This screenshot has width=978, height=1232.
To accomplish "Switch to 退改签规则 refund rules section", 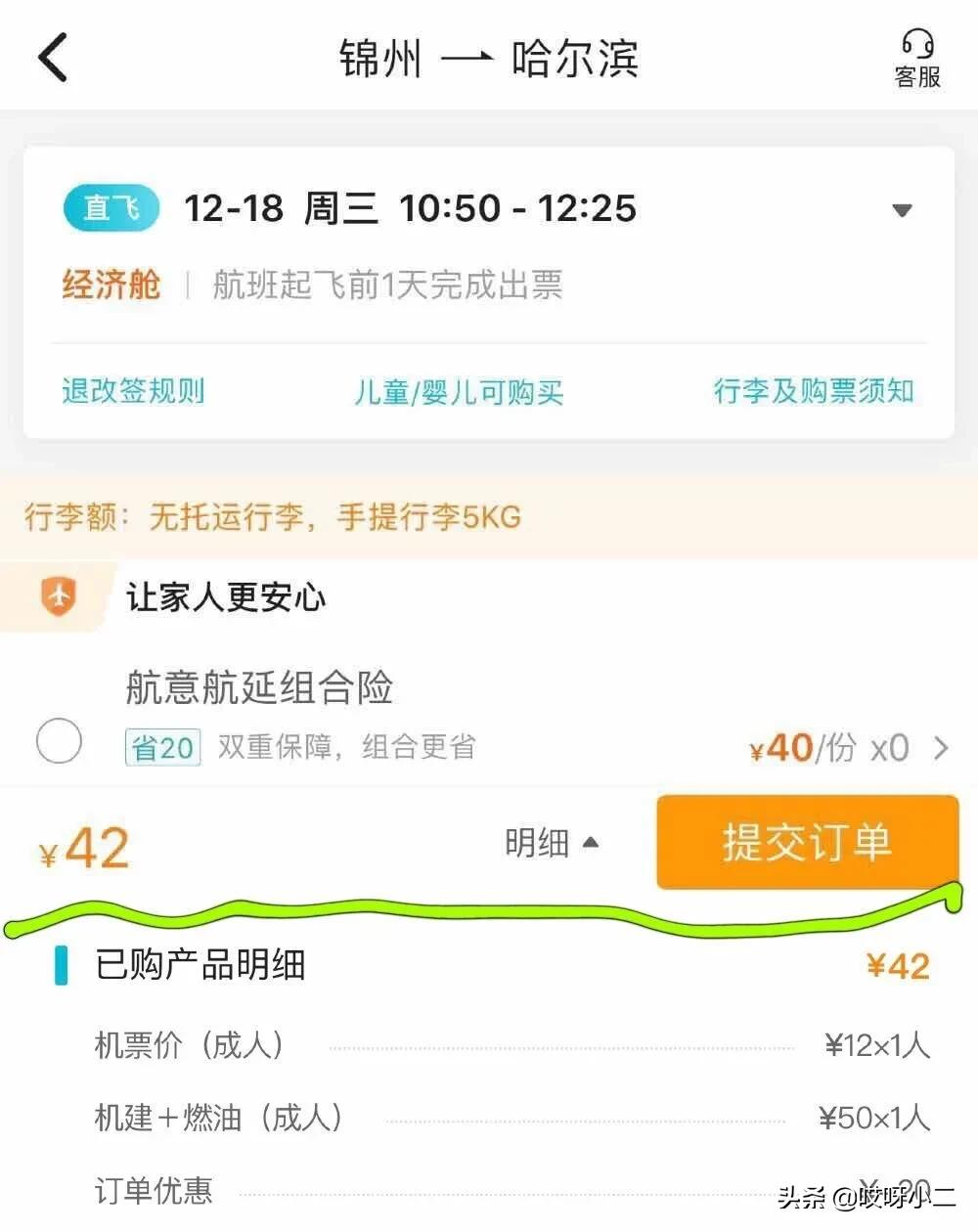I will [132, 391].
